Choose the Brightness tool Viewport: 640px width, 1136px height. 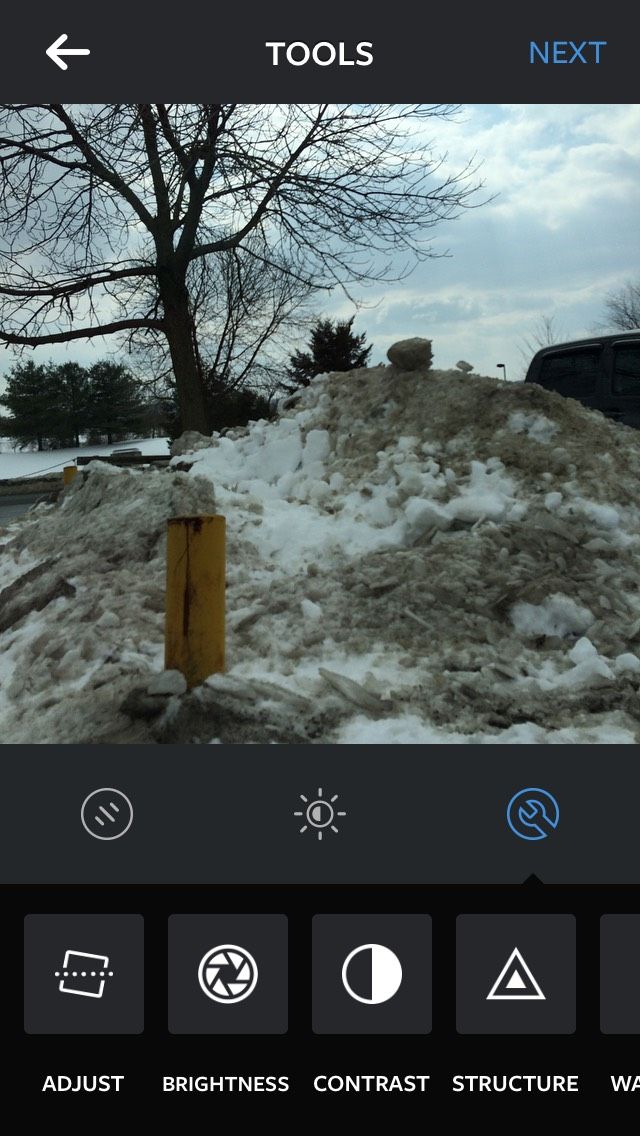tap(228, 974)
